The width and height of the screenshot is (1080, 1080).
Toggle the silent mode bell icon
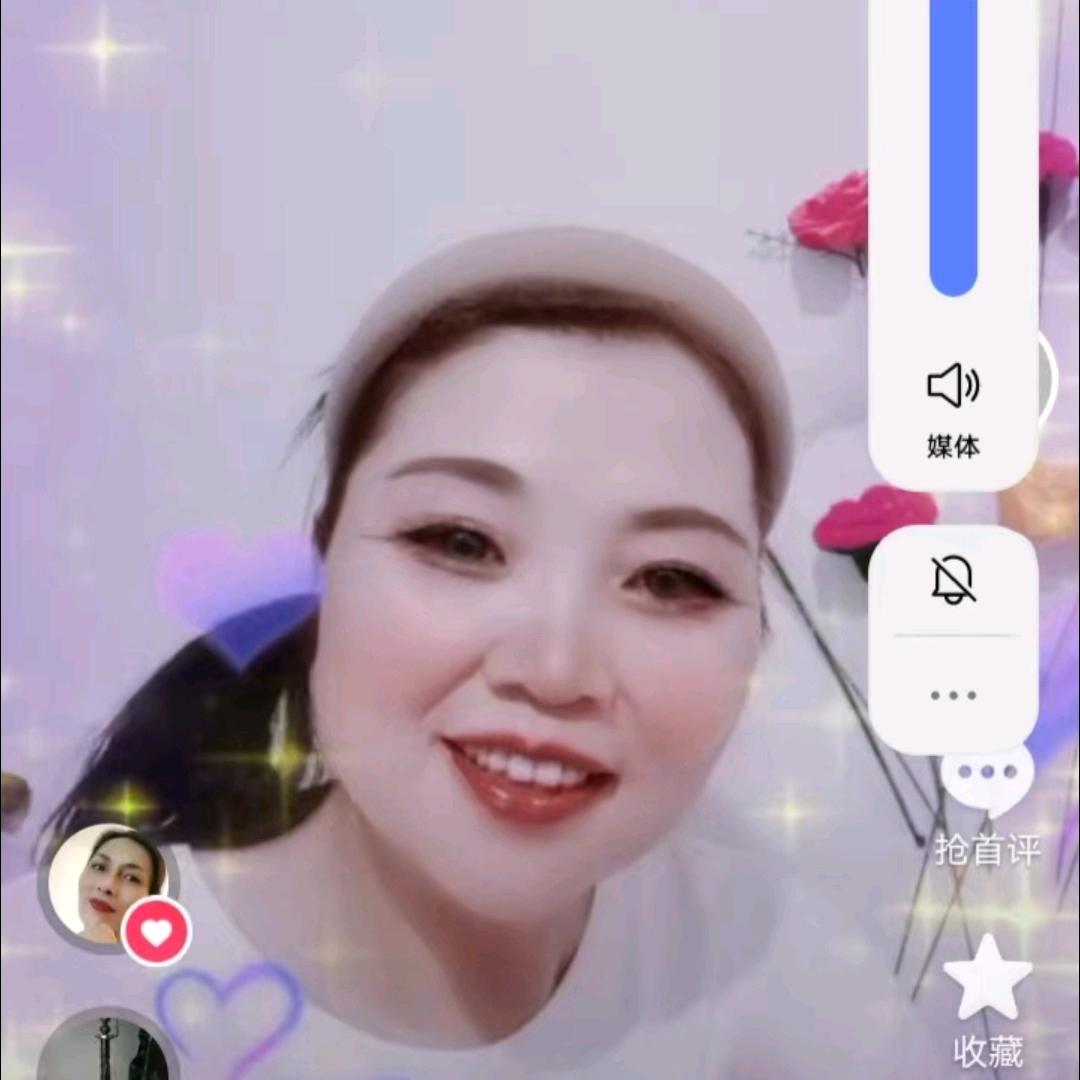953,579
